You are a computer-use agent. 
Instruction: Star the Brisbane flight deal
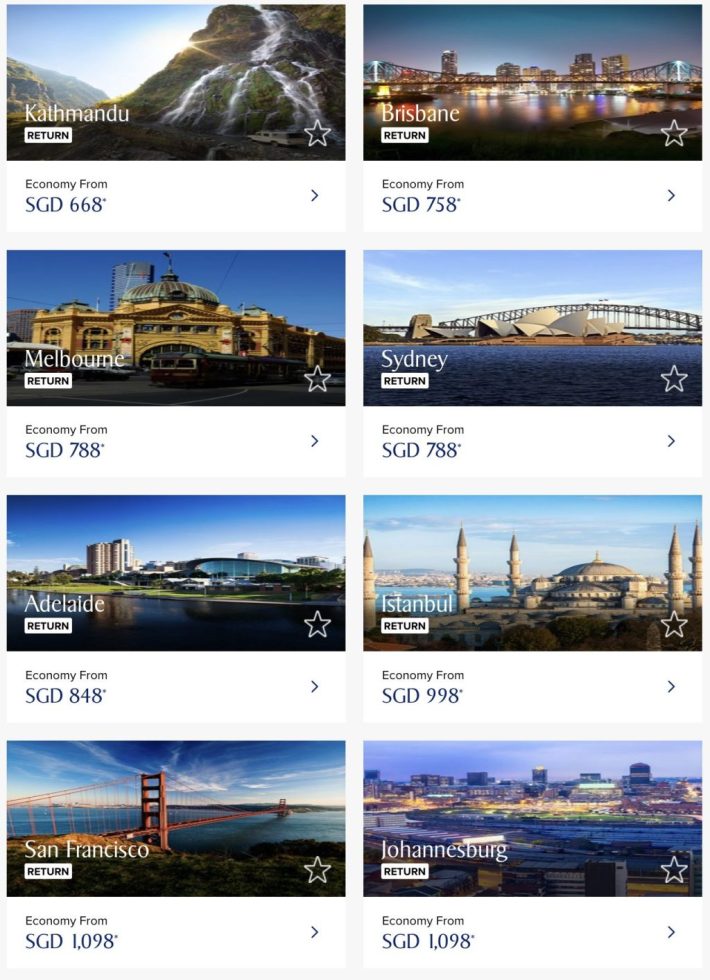click(674, 133)
